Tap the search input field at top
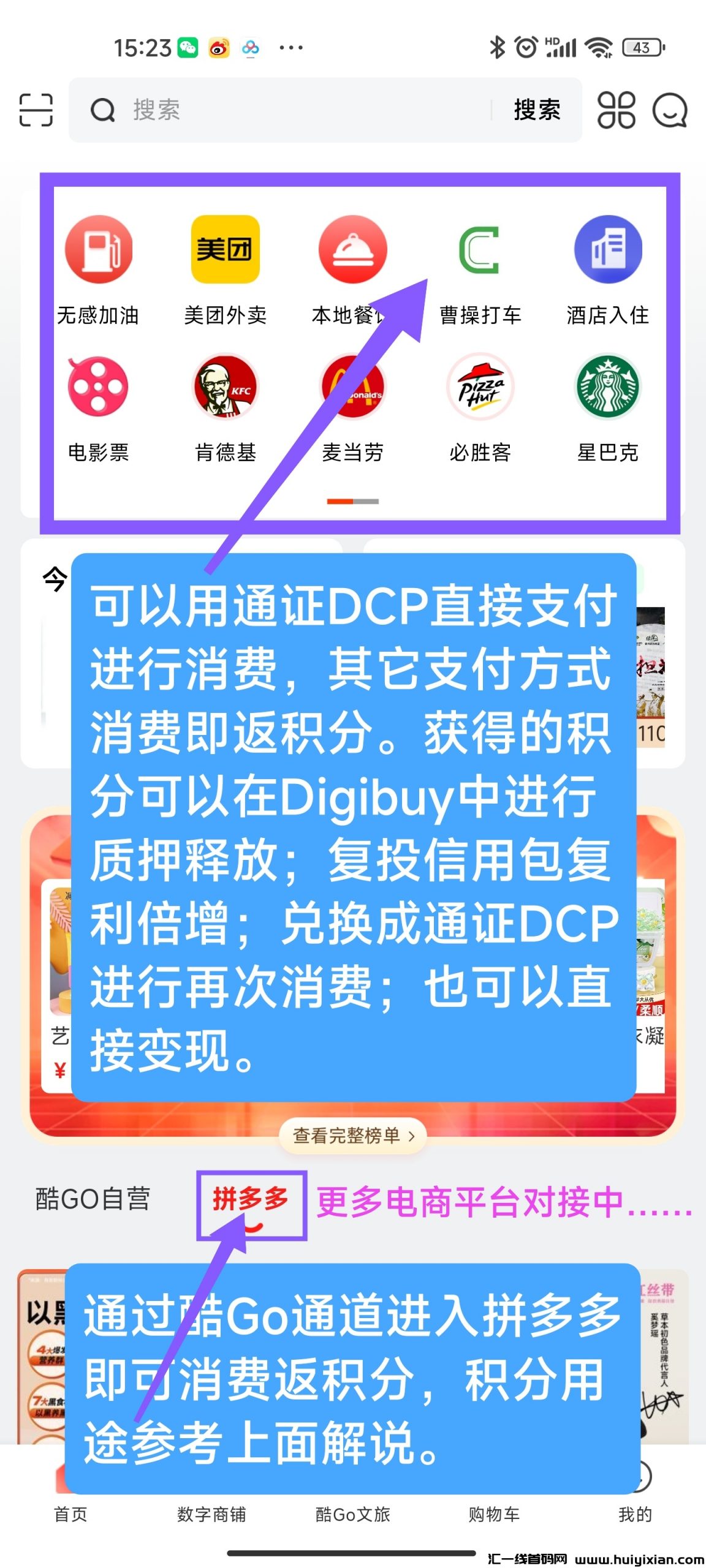The height and width of the screenshot is (1568, 706). pos(276,110)
